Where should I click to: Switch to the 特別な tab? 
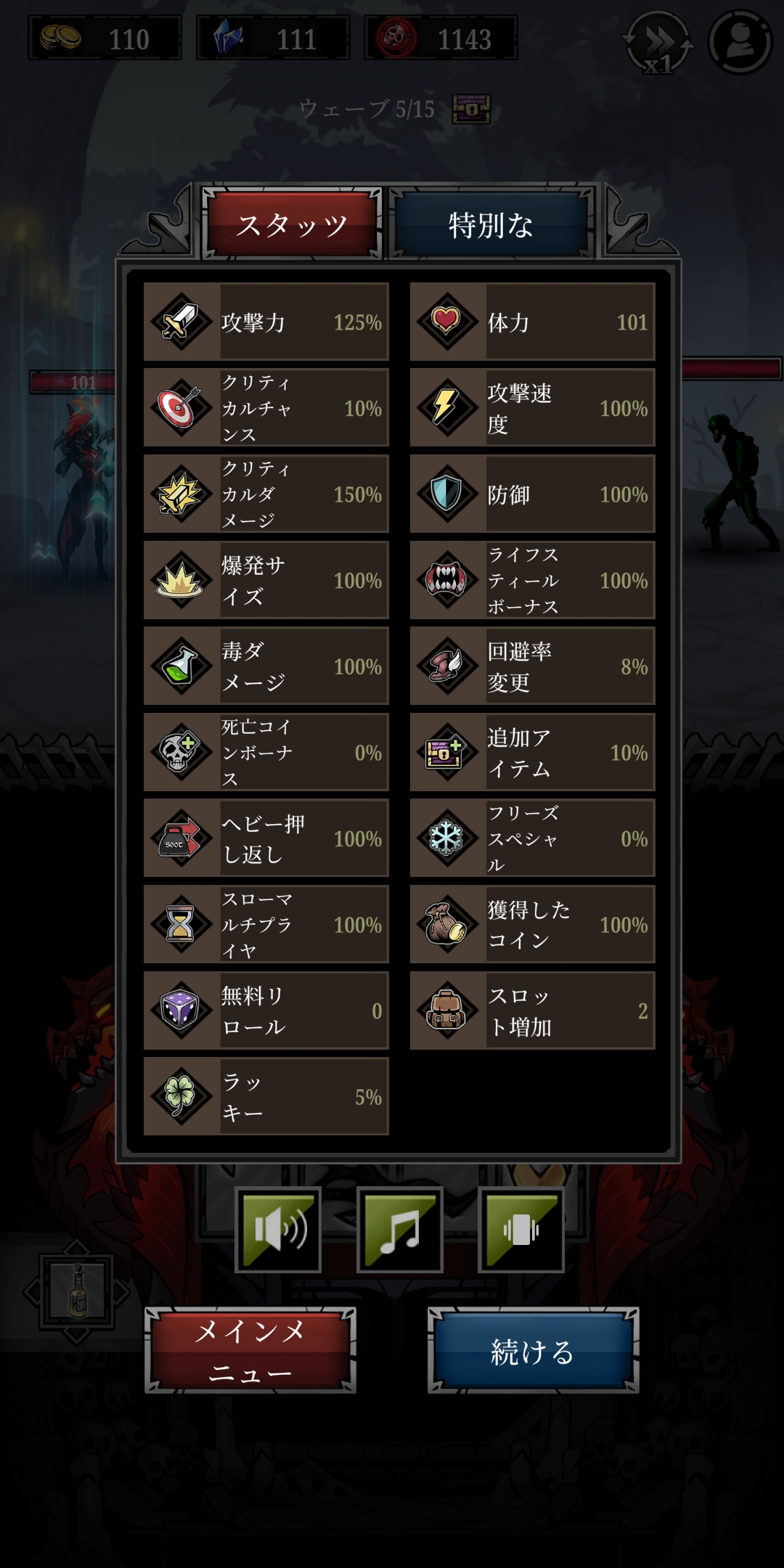pyautogui.click(x=491, y=224)
